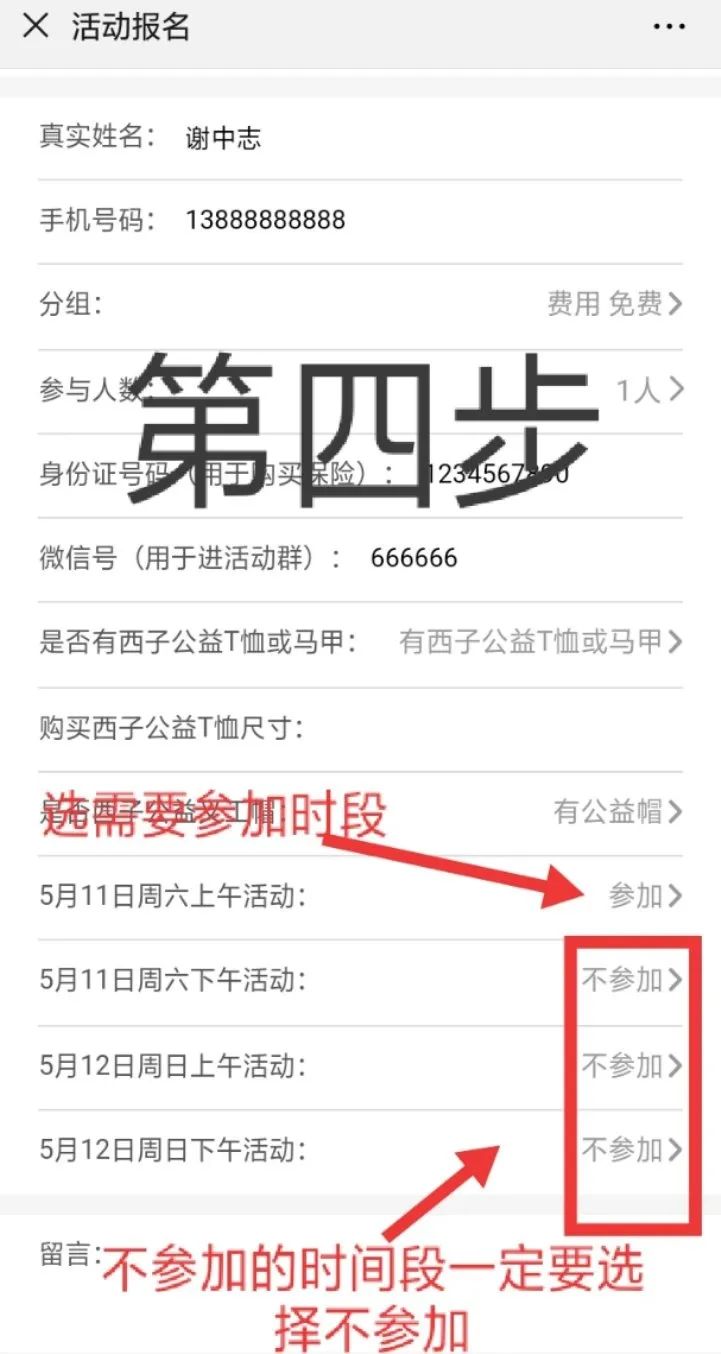
Task: Open the three-dot overflow menu
Action: 669,27
